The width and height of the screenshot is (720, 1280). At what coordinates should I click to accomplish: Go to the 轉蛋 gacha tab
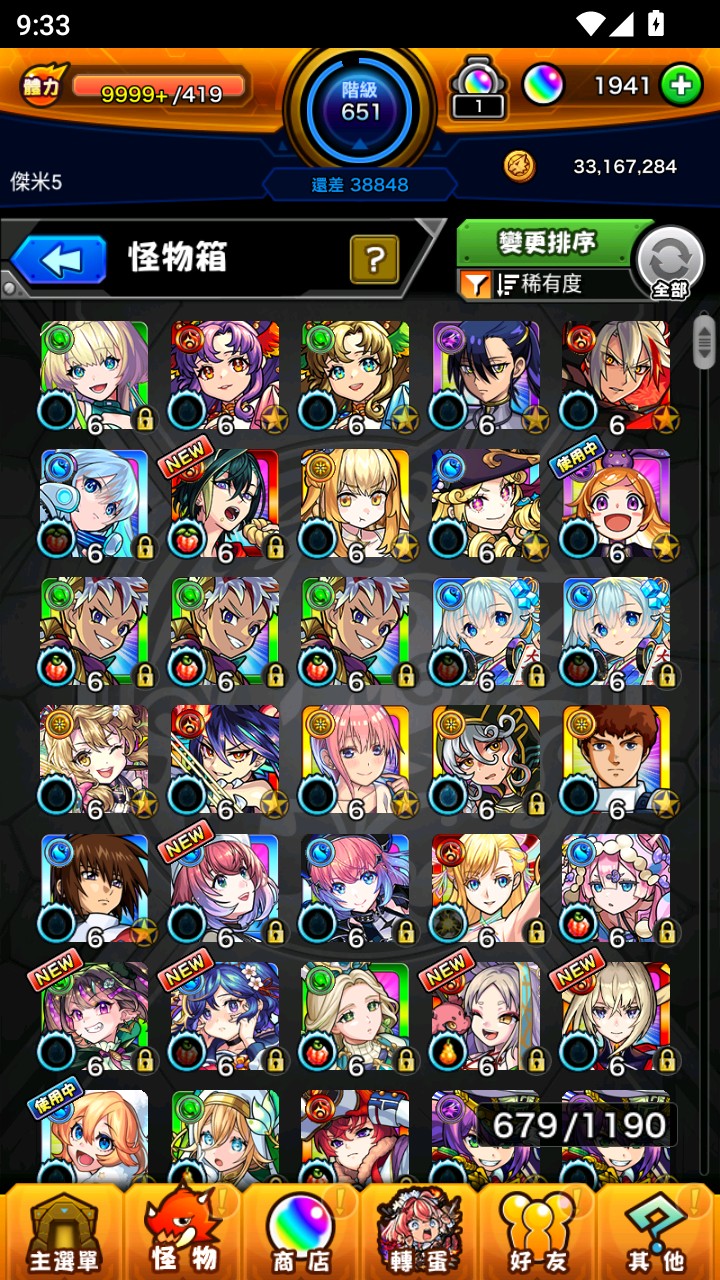click(420, 1232)
